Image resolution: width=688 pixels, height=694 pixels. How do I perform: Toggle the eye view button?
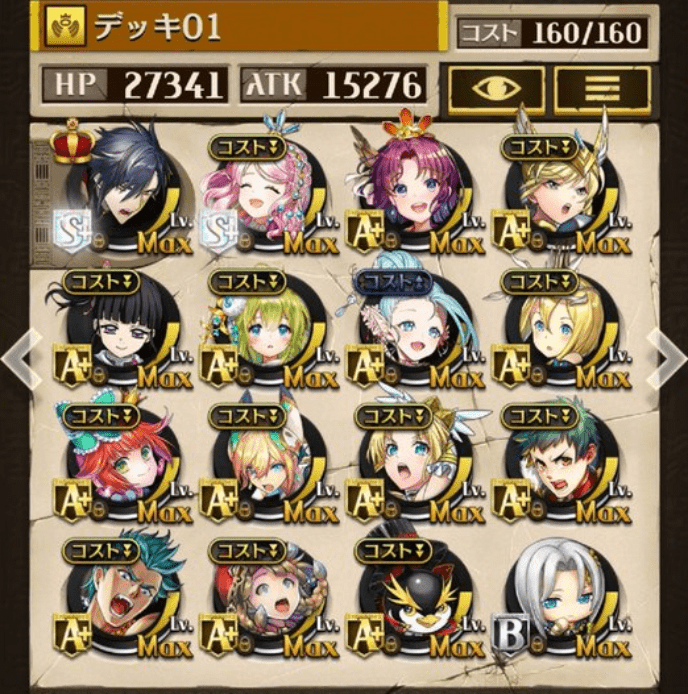pos(496,87)
